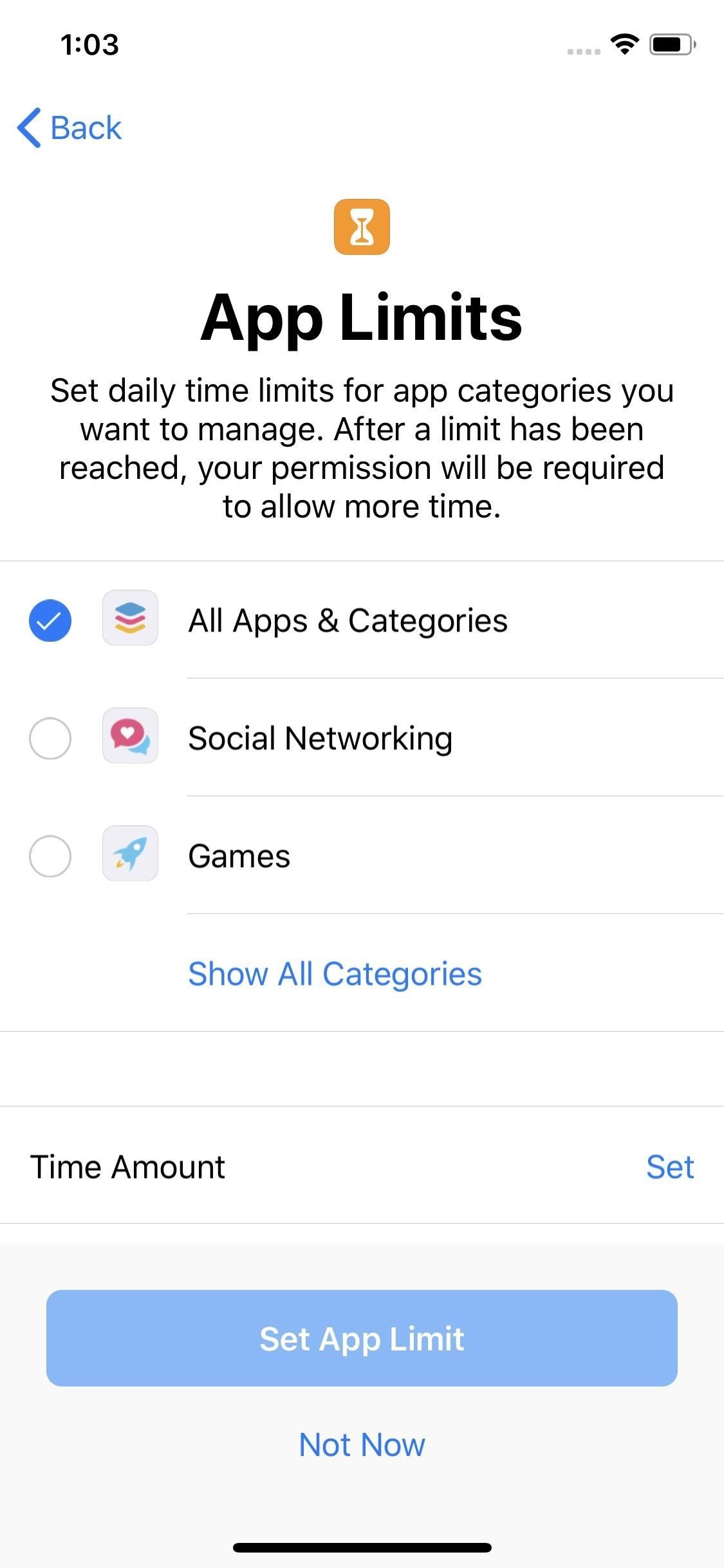The image size is (724, 1568).
Task: Tap the home indicator bar at bottom
Action: point(362,1547)
